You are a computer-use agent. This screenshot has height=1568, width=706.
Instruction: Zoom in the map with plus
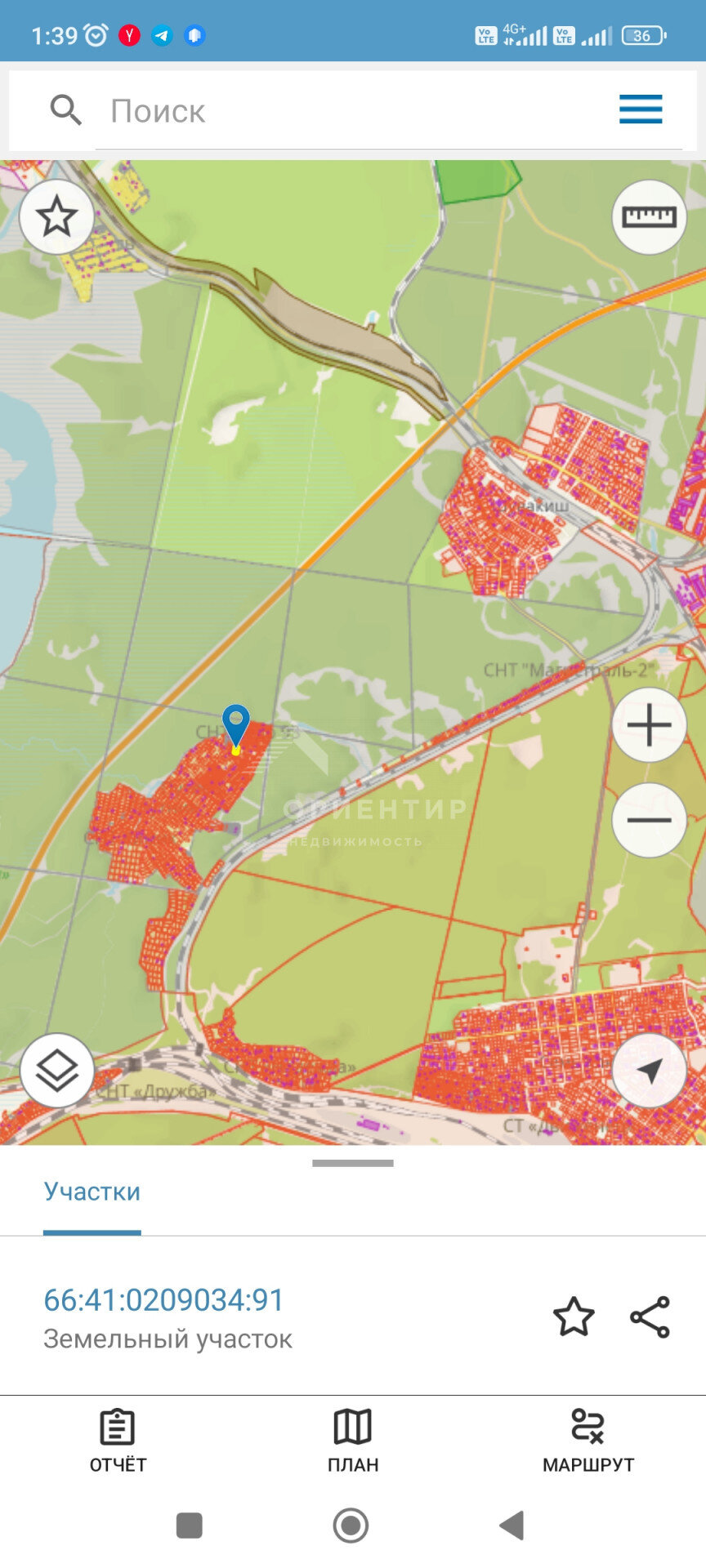pyautogui.click(x=649, y=725)
